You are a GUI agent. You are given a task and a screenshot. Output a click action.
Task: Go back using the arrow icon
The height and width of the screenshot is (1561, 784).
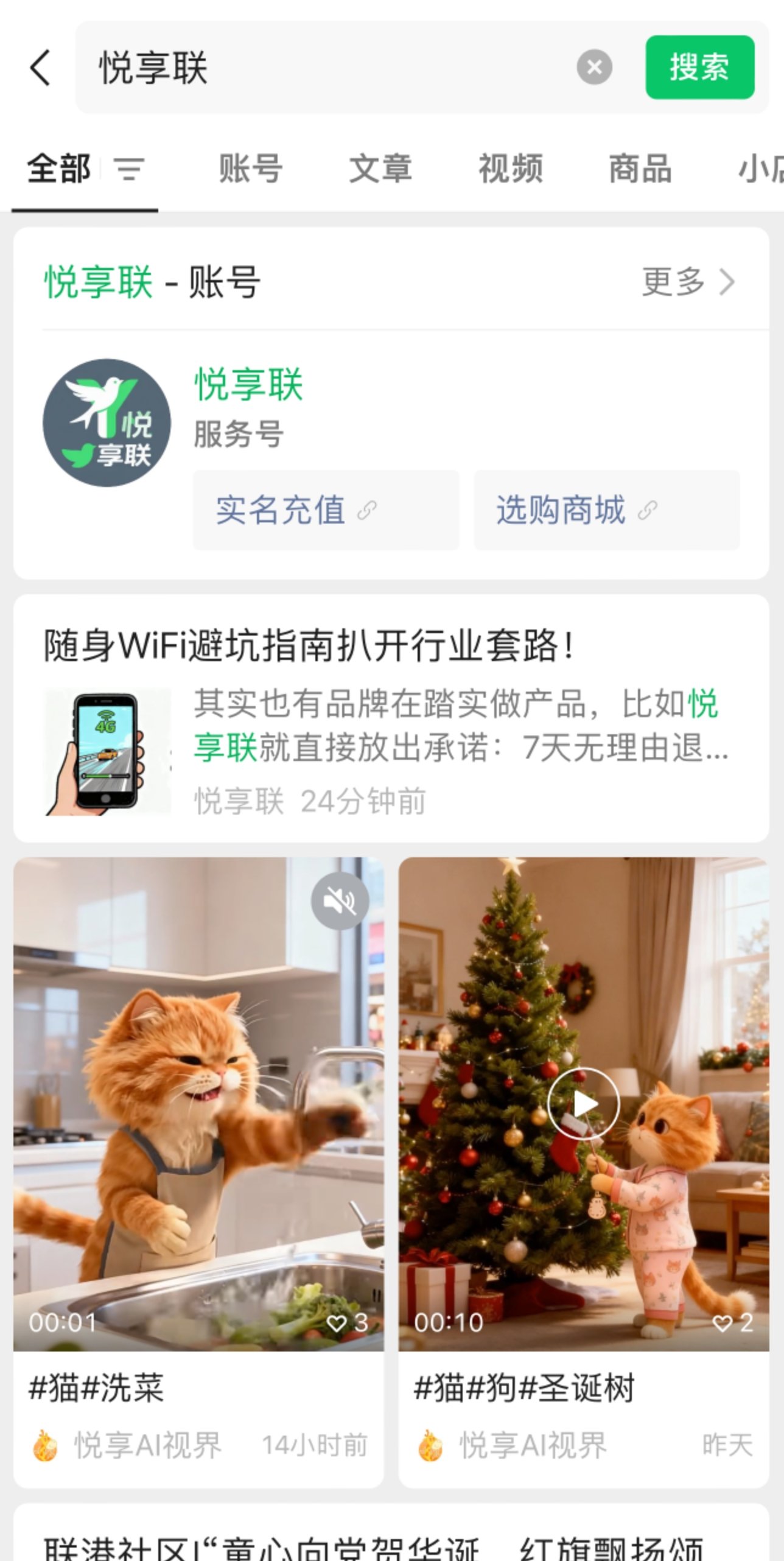[40, 67]
